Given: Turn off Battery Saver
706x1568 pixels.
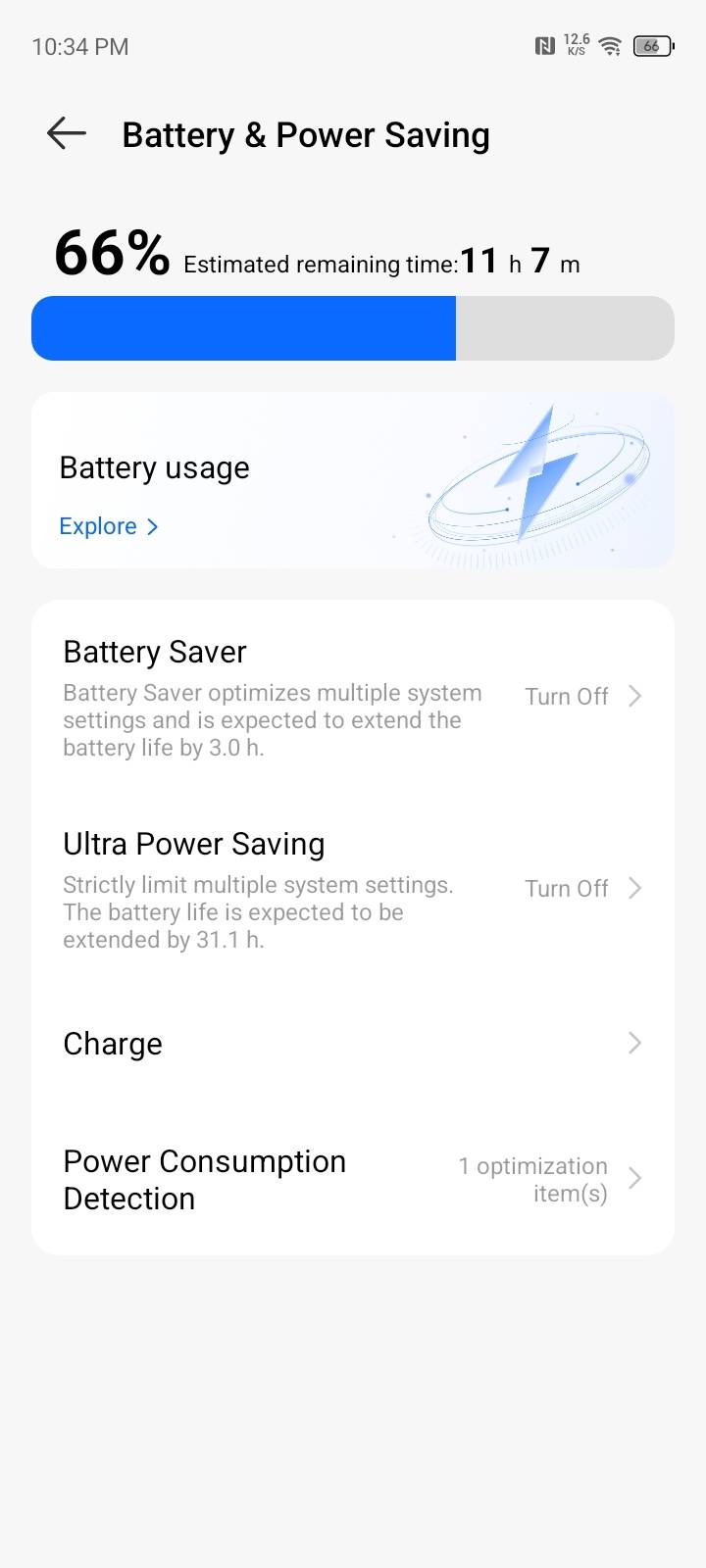Looking at the screenshot, I should point(566,696).
